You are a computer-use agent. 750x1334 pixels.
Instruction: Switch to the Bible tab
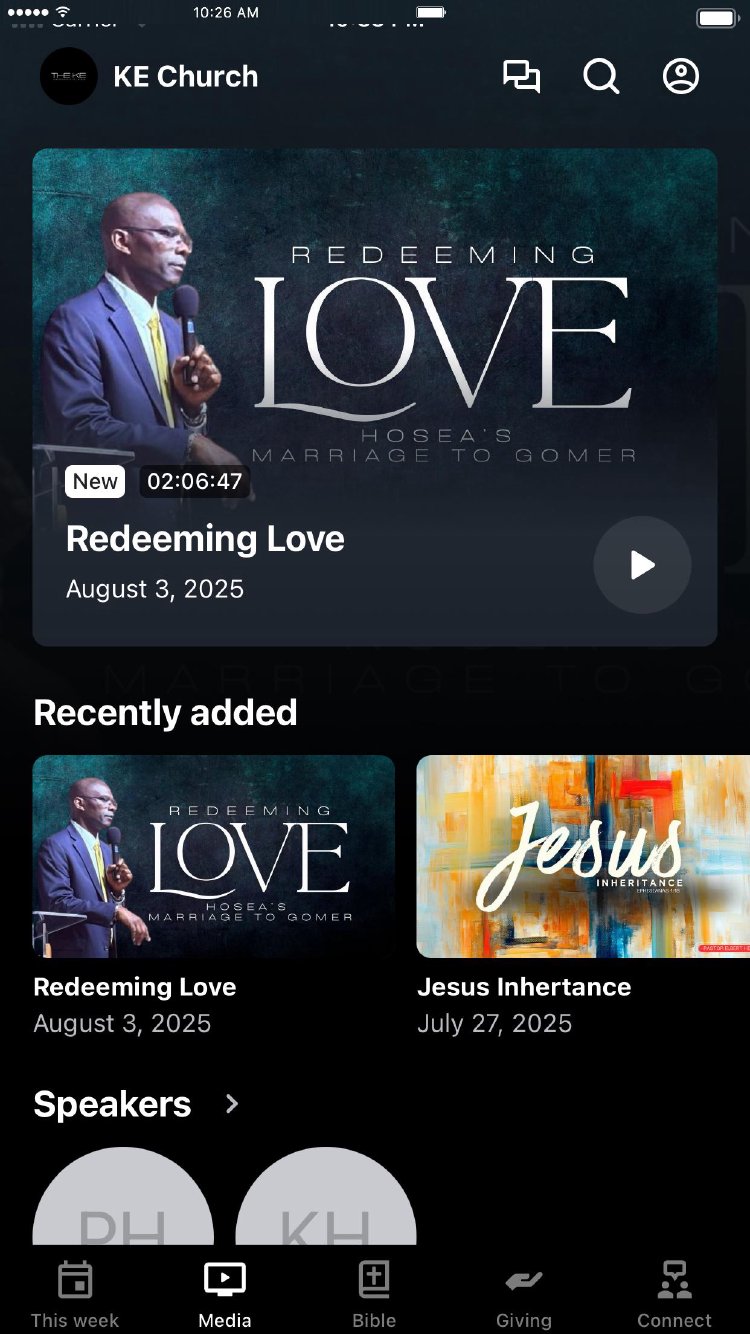(x=374, y=1294)
